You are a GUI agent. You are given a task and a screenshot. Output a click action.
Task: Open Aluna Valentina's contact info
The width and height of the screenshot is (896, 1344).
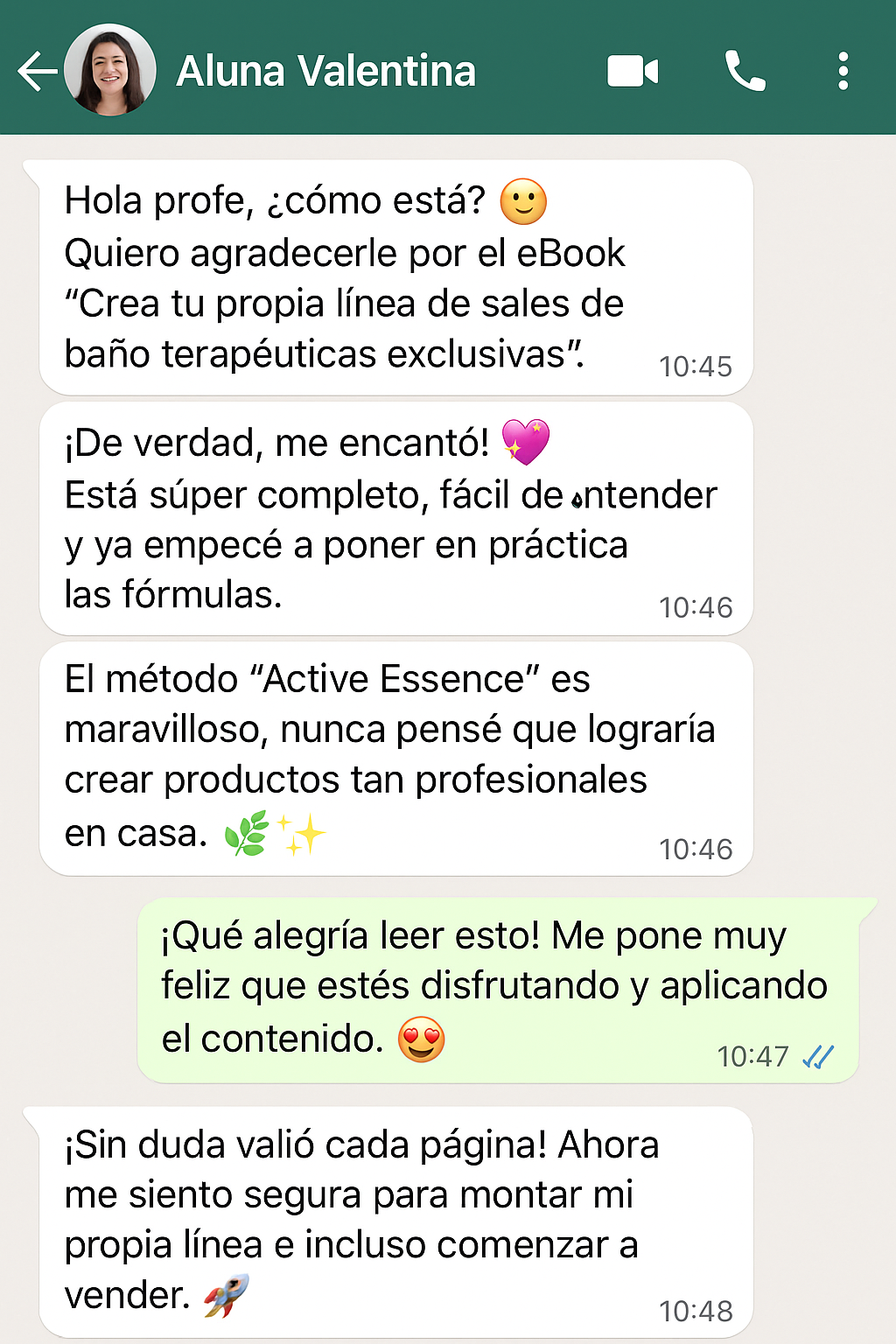click(x=325, y=72)
